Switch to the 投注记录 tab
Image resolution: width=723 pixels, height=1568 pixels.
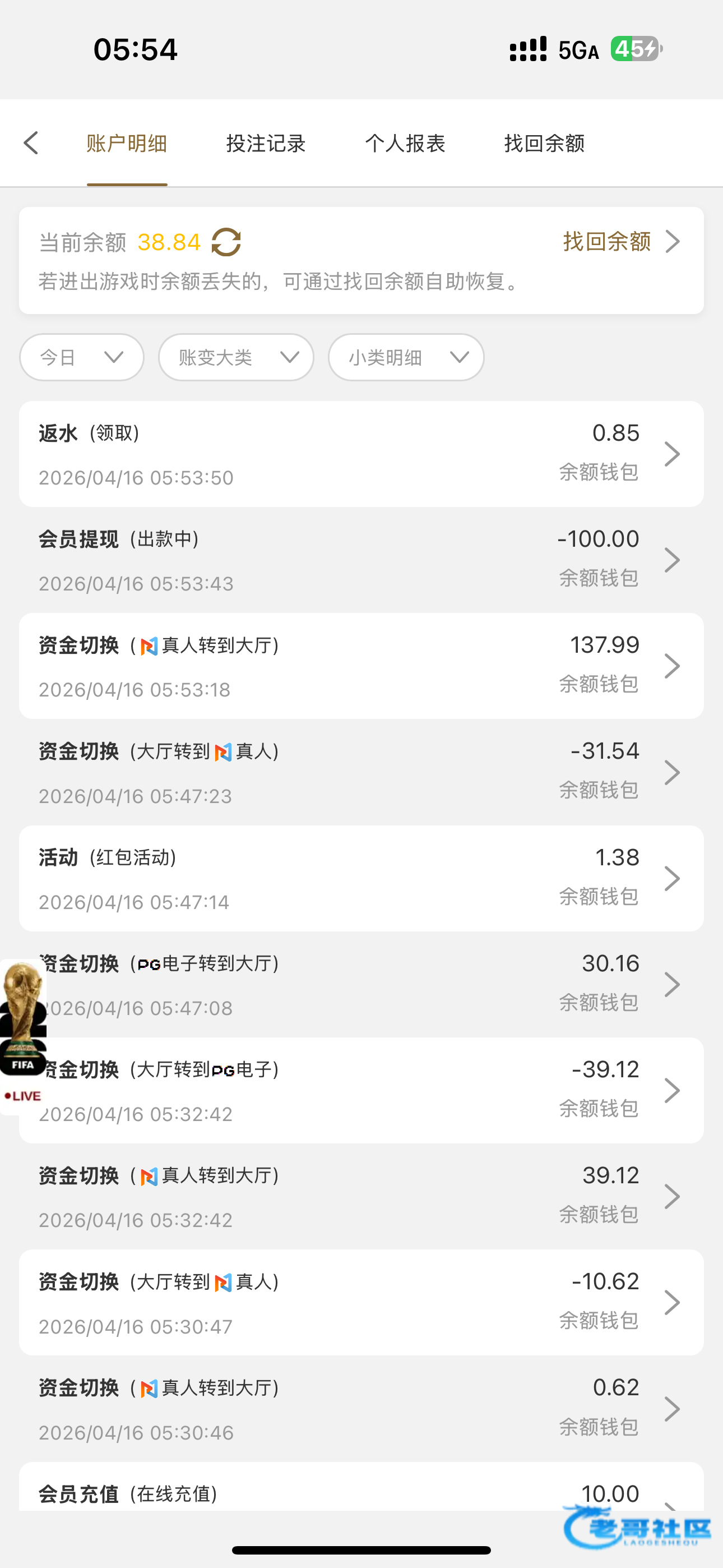coord(265,144)
